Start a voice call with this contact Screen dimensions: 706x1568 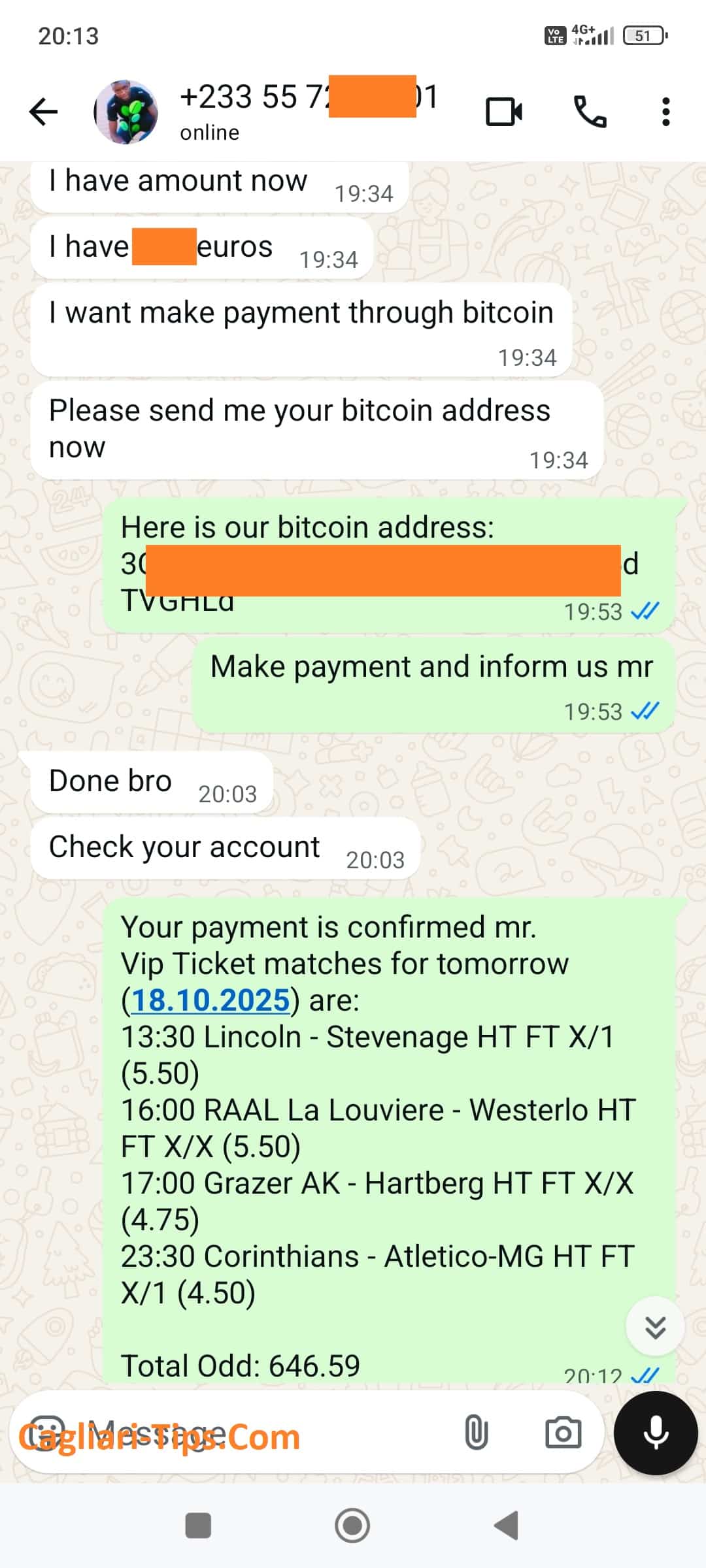click(590, 112)
